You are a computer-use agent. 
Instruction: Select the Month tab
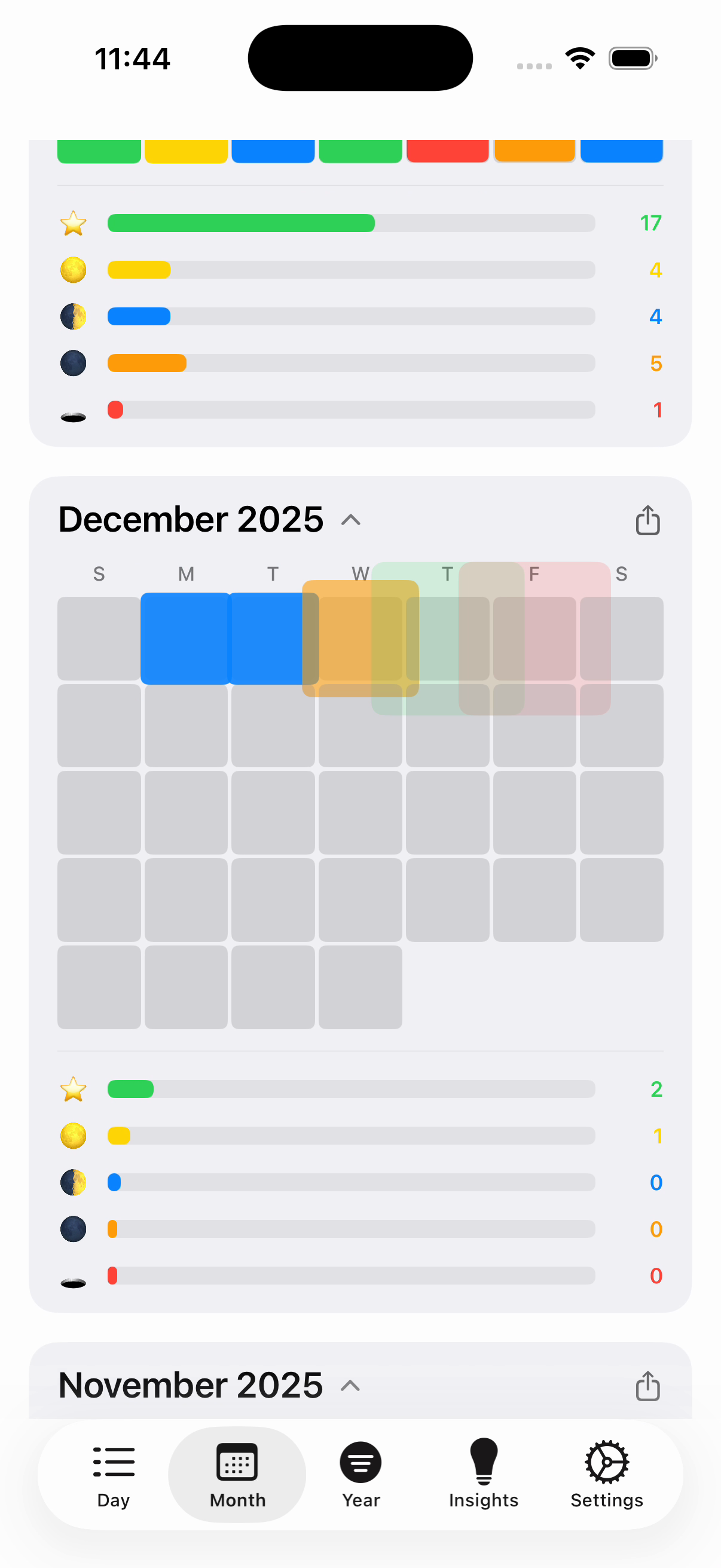coord(237,1474)
